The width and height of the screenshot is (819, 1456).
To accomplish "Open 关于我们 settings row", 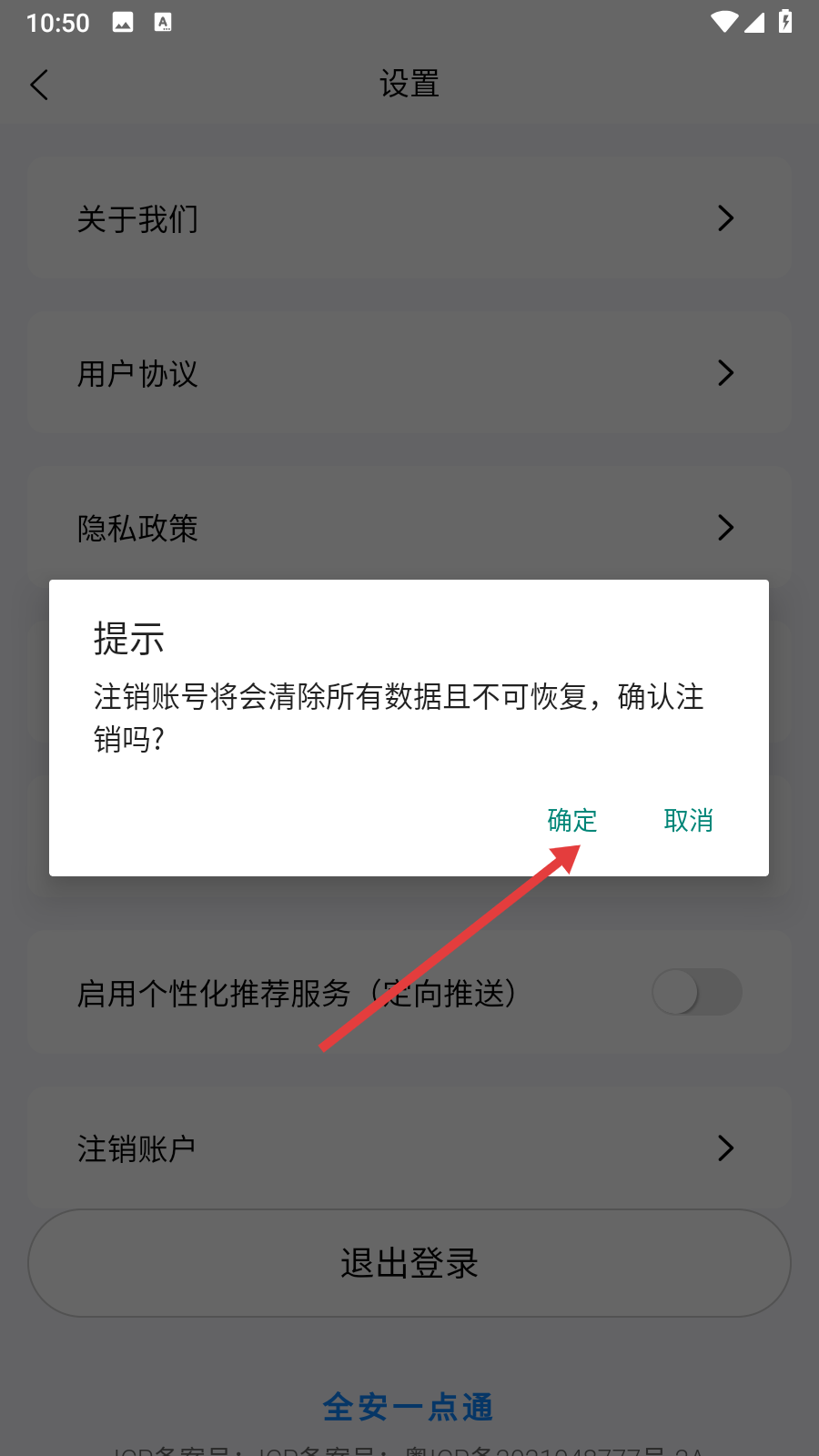I will [409, 218].
